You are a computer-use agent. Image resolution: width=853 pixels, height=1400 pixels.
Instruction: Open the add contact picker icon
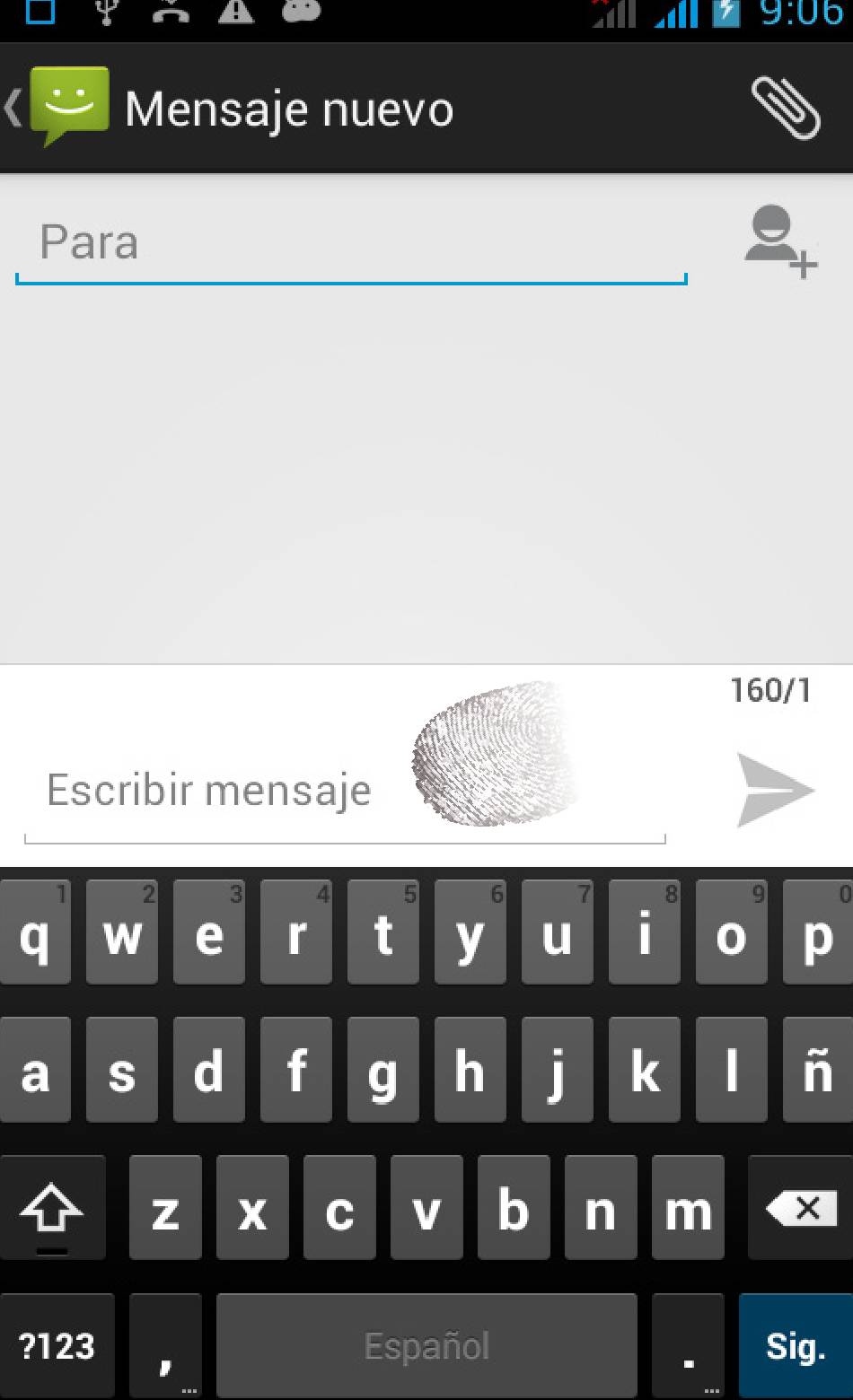tap(780, 241)
